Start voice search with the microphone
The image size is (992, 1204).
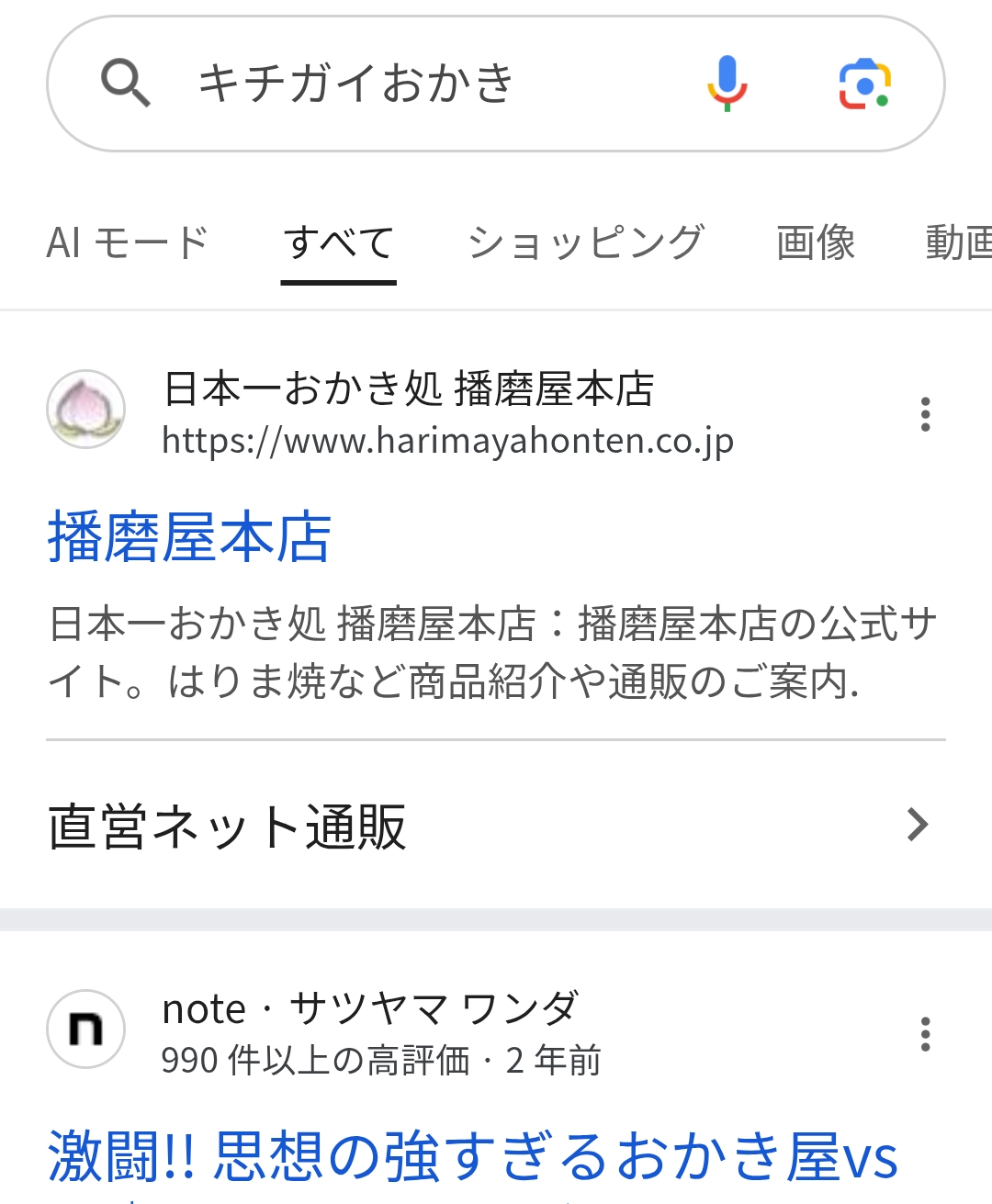coord(727,84)
